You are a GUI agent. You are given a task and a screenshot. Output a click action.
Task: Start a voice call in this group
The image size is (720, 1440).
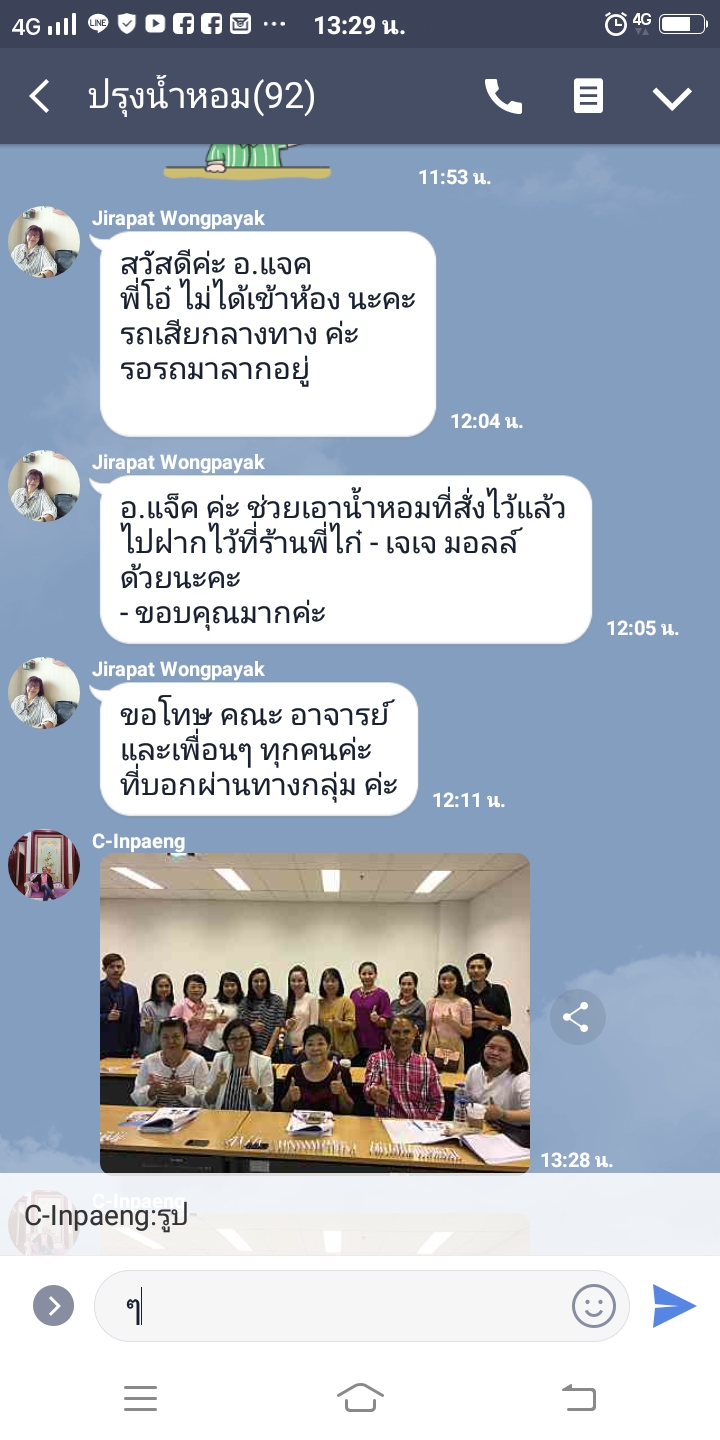click(503, 97)
